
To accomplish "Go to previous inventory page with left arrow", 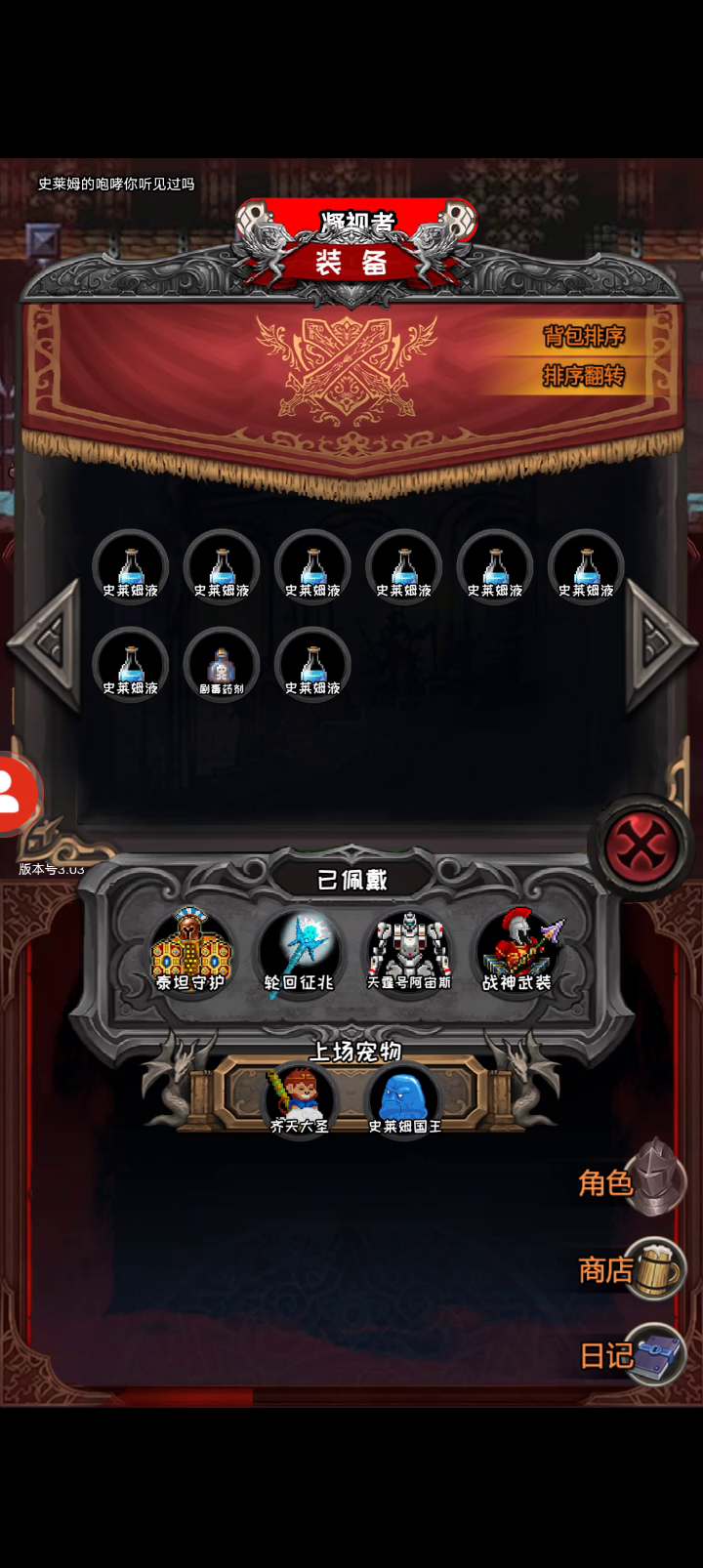I will tap(45, 645).
